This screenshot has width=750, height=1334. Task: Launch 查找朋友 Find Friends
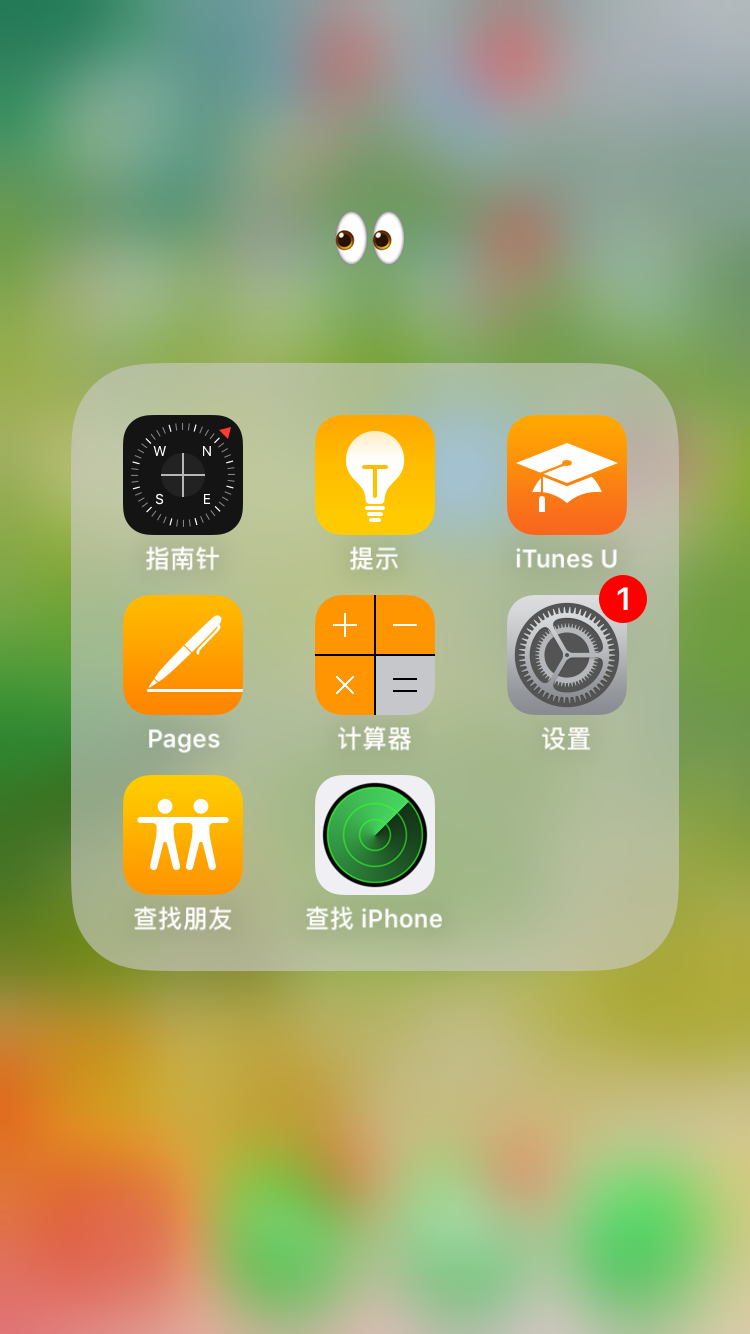tap(183, 835)
